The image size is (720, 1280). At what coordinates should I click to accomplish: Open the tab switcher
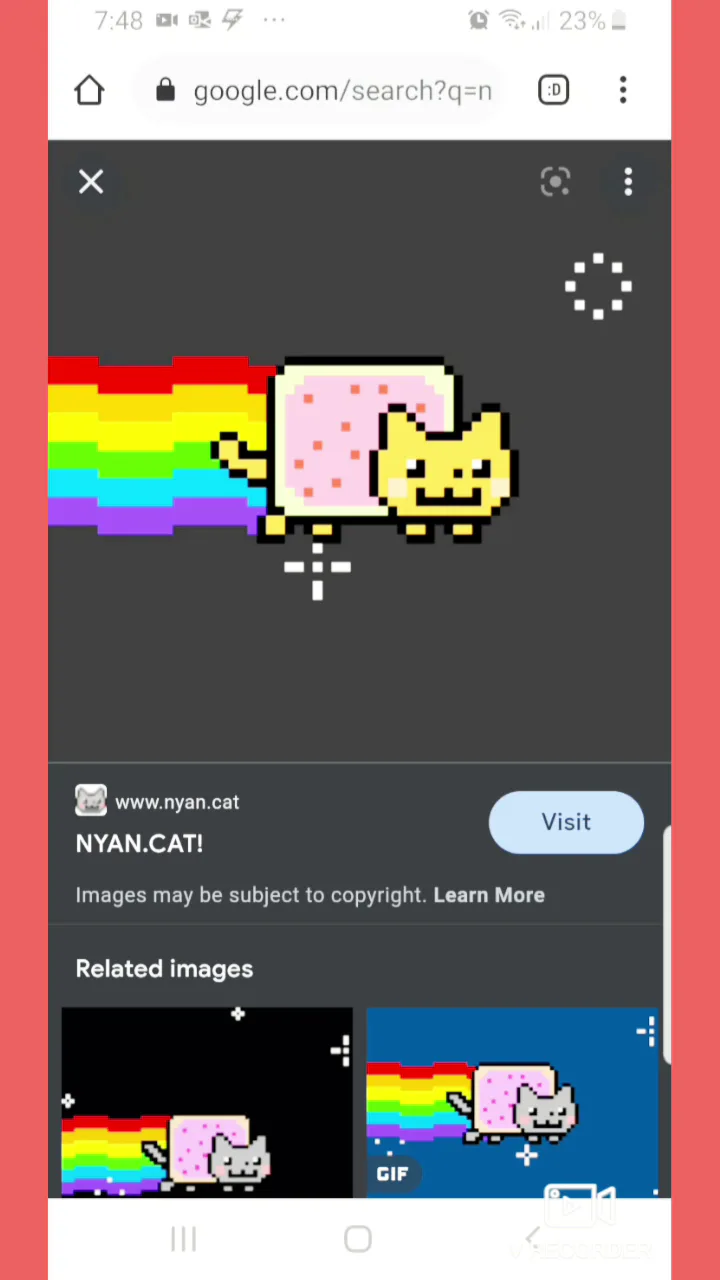553,90
